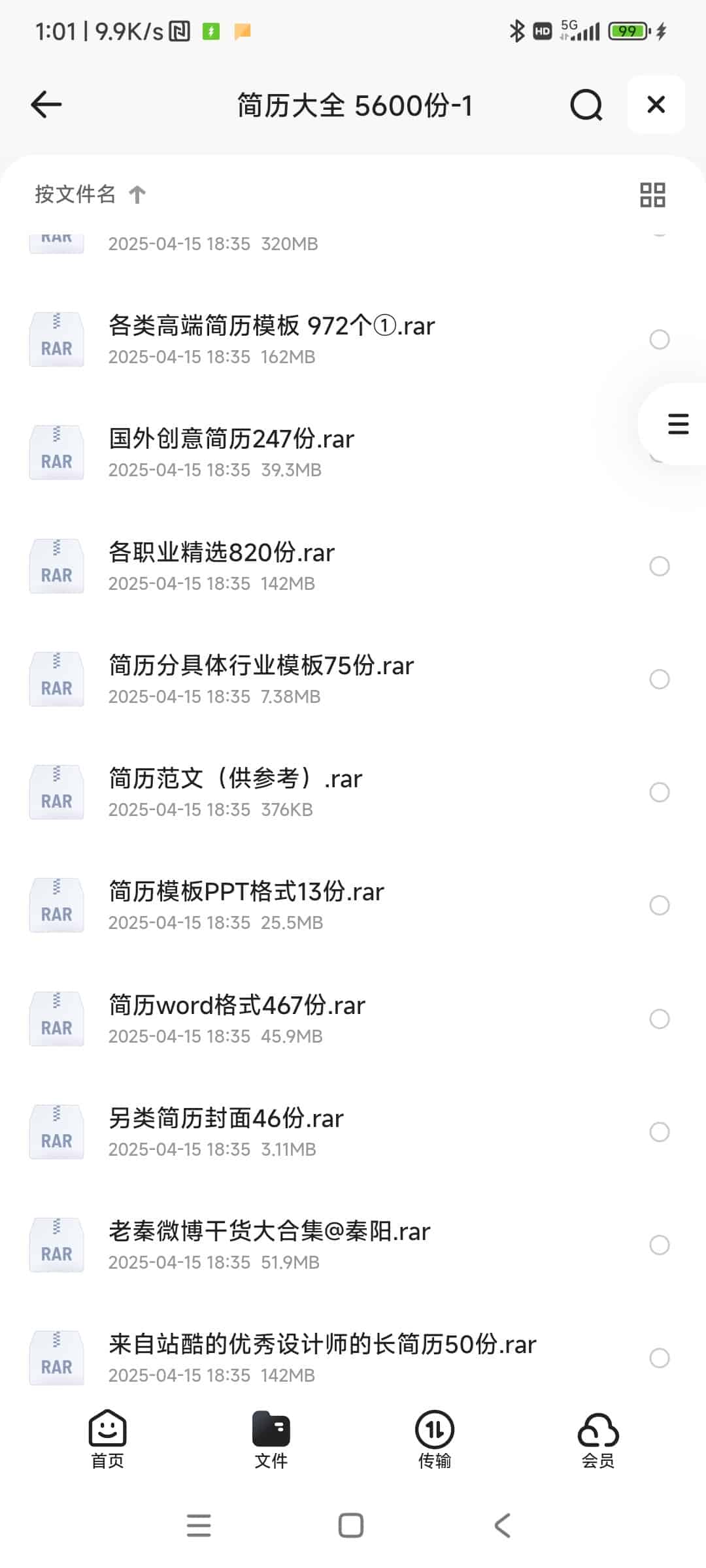The image size is (706, 1568).
Task: Open 来自站酷的优秀设计师的长简历50份.rar
Action: coord(322,1345)
